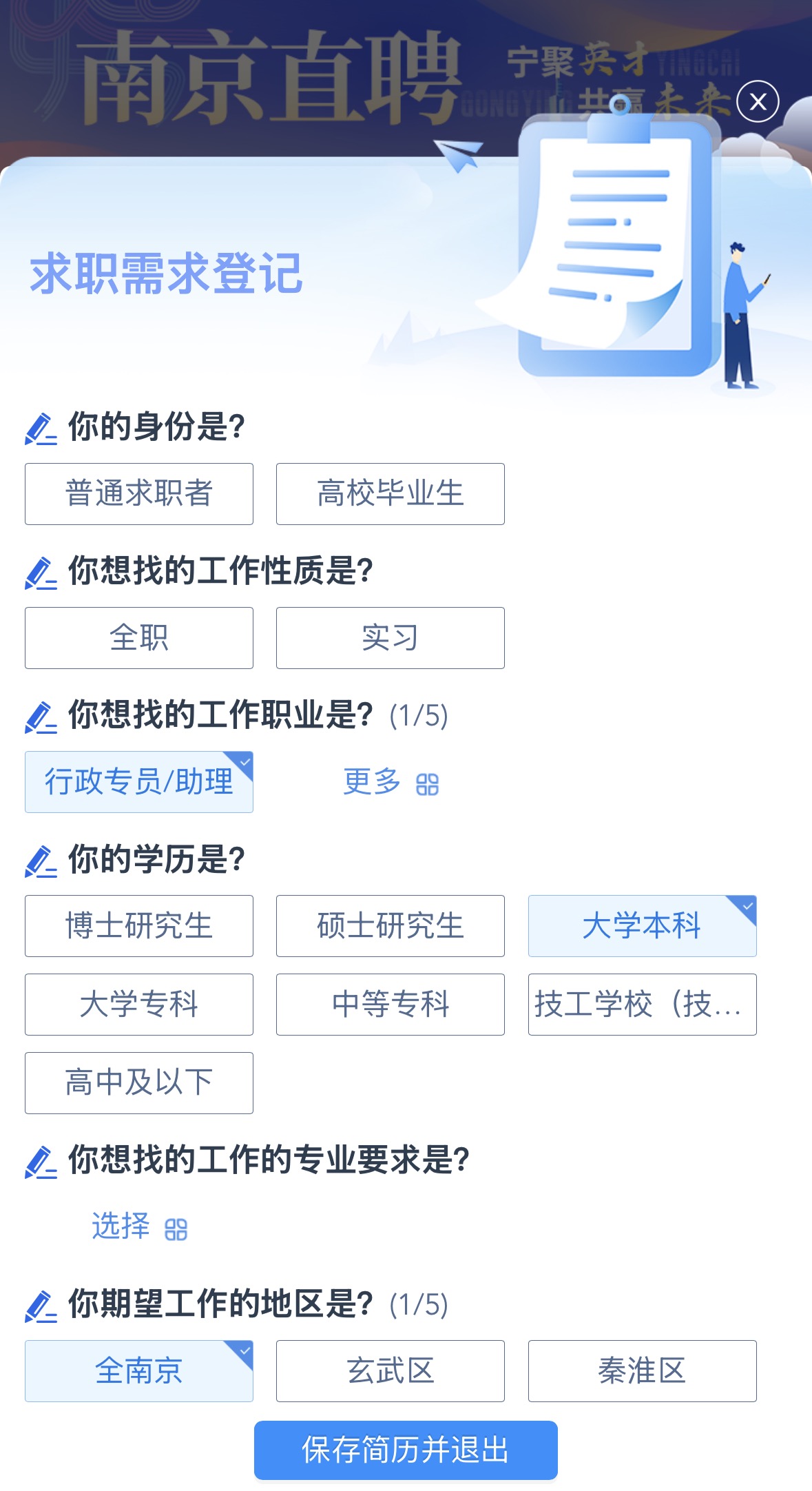Deselect 行政专员/助理 occupation chip
The height and width of the screenshot is (1491, 812).
click(x=139, y=782)
